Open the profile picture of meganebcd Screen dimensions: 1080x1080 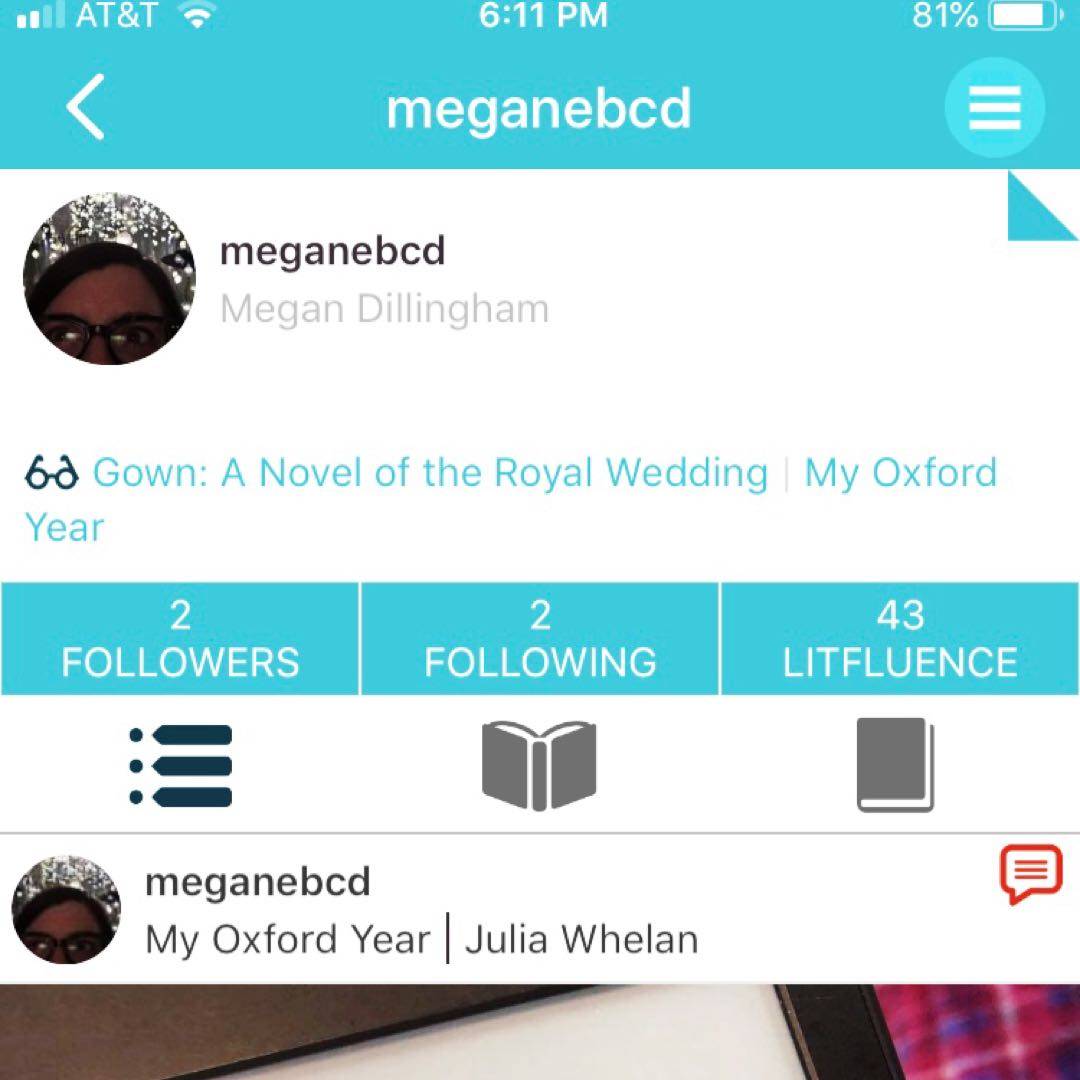coord(109,279)
